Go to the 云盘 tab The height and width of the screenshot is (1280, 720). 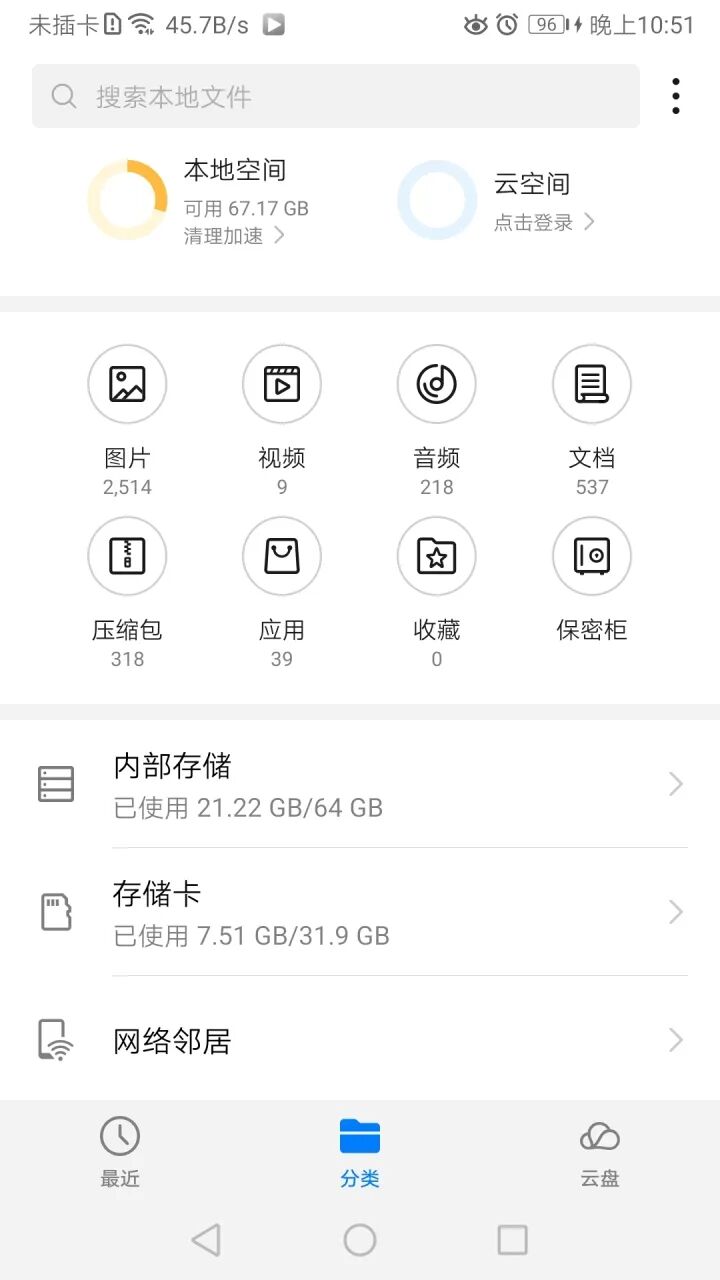pyautogui.click(x=600, y=1152)
